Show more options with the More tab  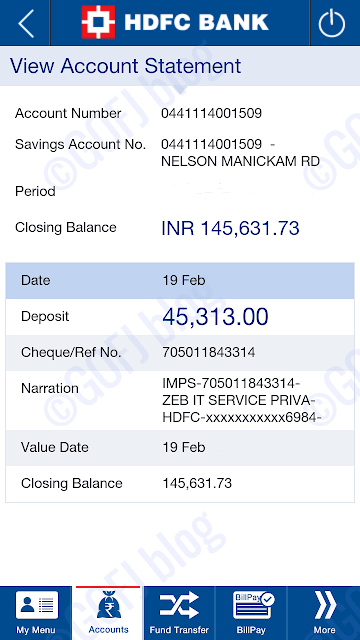coord(324,613)
